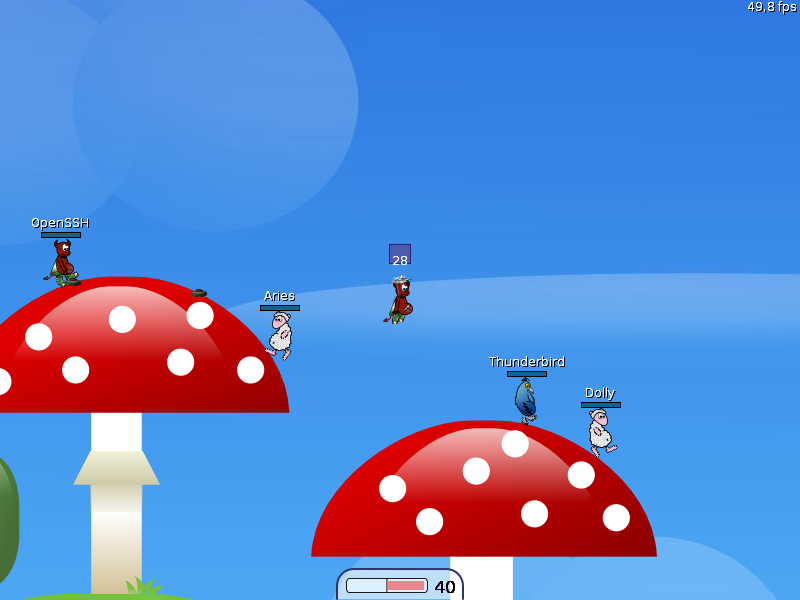
Task: Select the Aries sheep character
Action: (x=280, y=335)
